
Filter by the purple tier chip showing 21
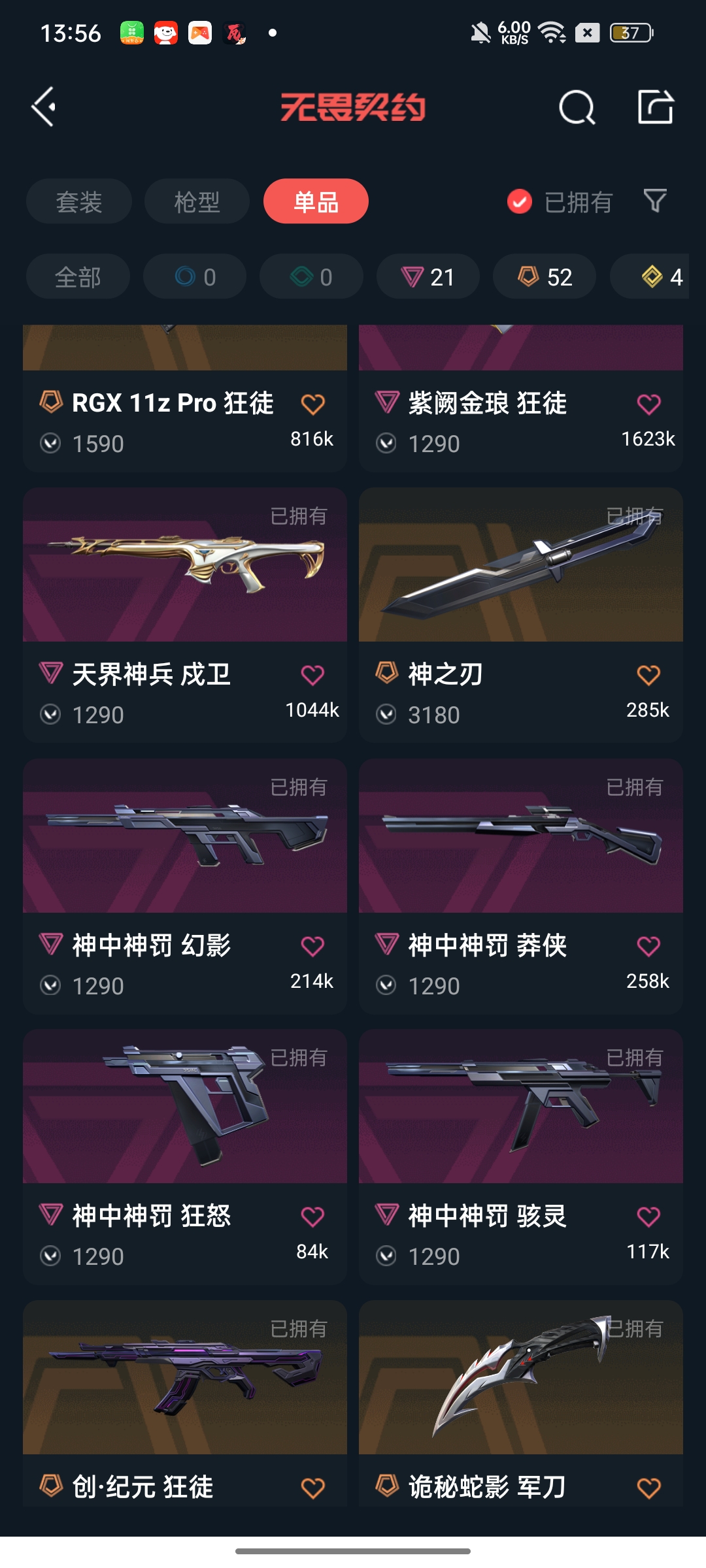point(428,277)
